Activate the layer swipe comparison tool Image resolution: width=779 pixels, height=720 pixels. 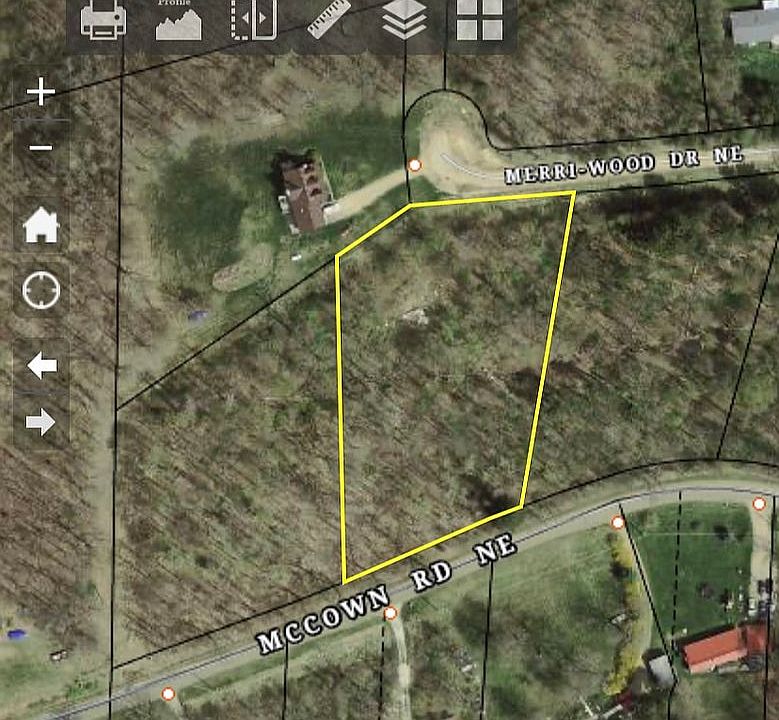coord(253,21)
